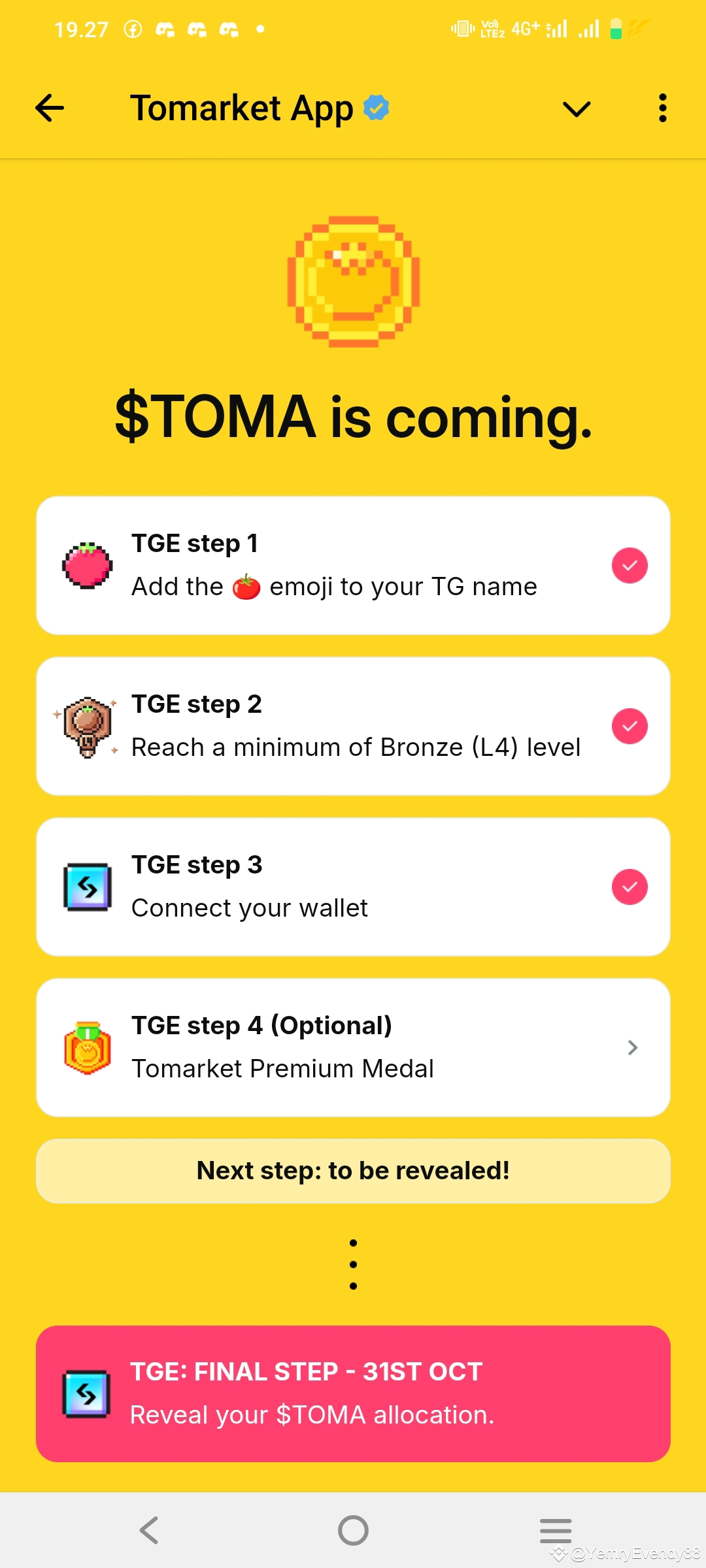Screen dimensions: 706x1568
Task: Open the three-dot overflow menu
Action: coord(662,108)
